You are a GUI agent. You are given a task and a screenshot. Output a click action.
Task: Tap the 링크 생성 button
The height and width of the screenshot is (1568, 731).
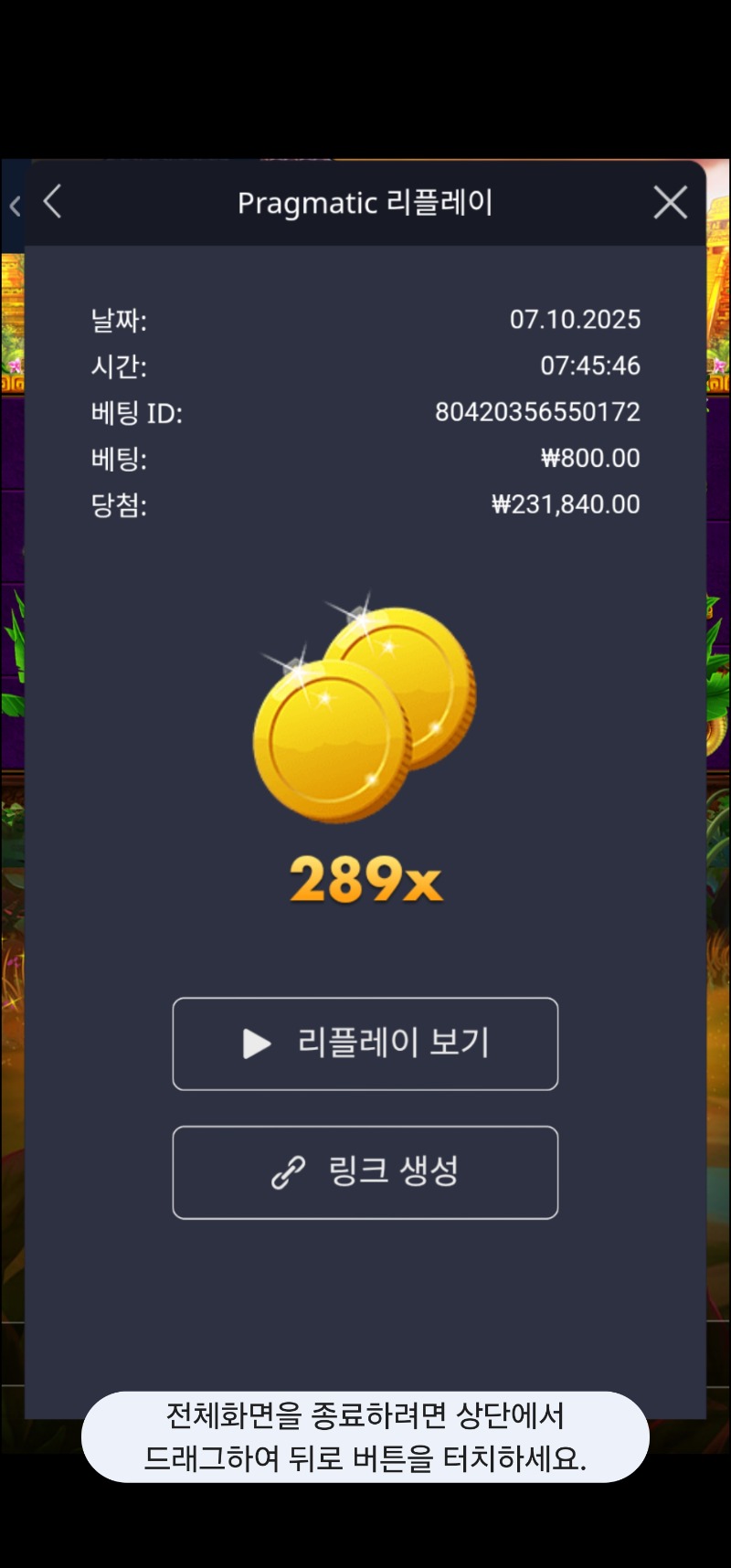pos(365,1172)
